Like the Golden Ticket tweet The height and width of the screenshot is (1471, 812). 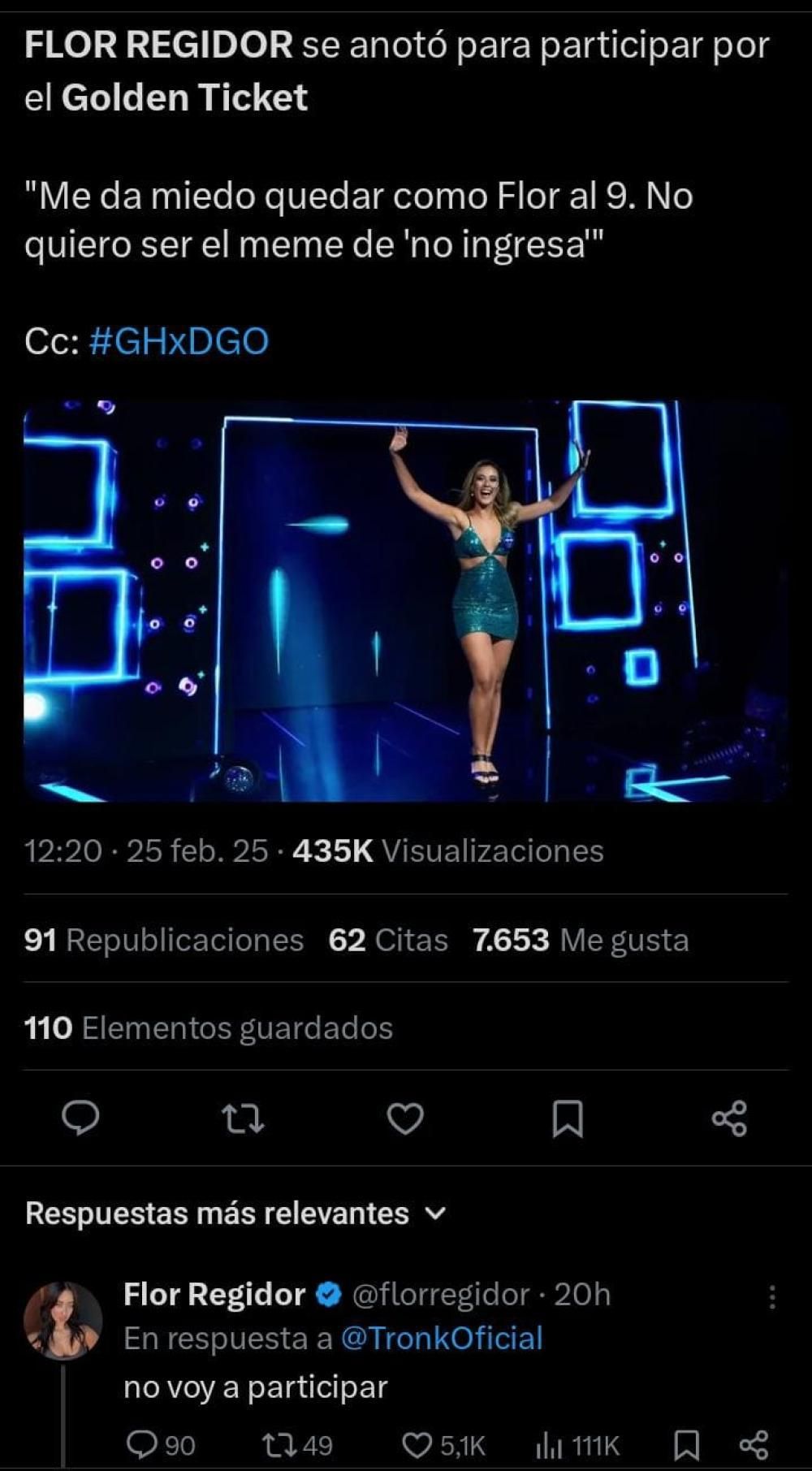[405, 1118]
